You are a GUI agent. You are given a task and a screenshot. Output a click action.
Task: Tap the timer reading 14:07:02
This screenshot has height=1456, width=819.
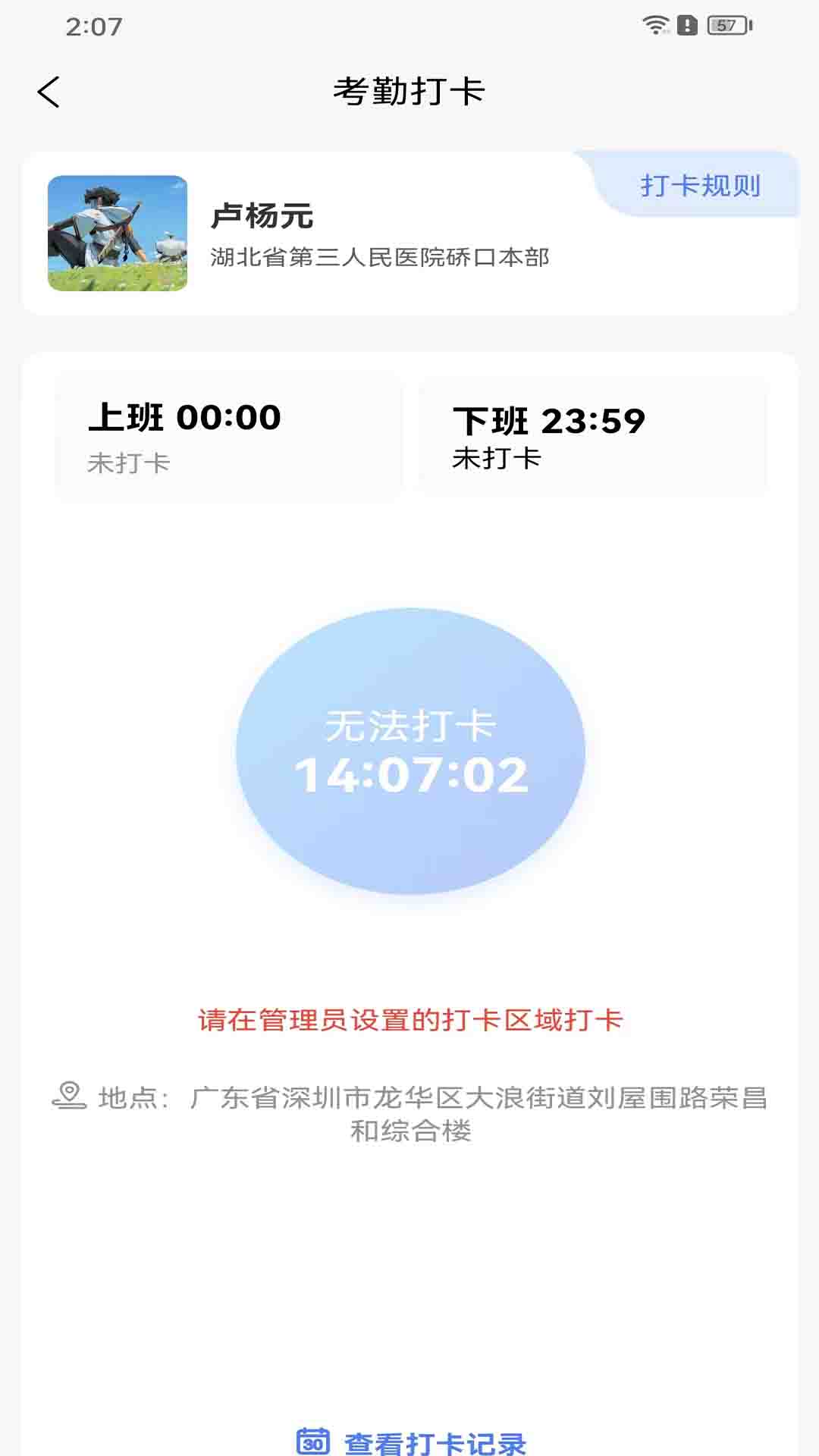point(409,773)
